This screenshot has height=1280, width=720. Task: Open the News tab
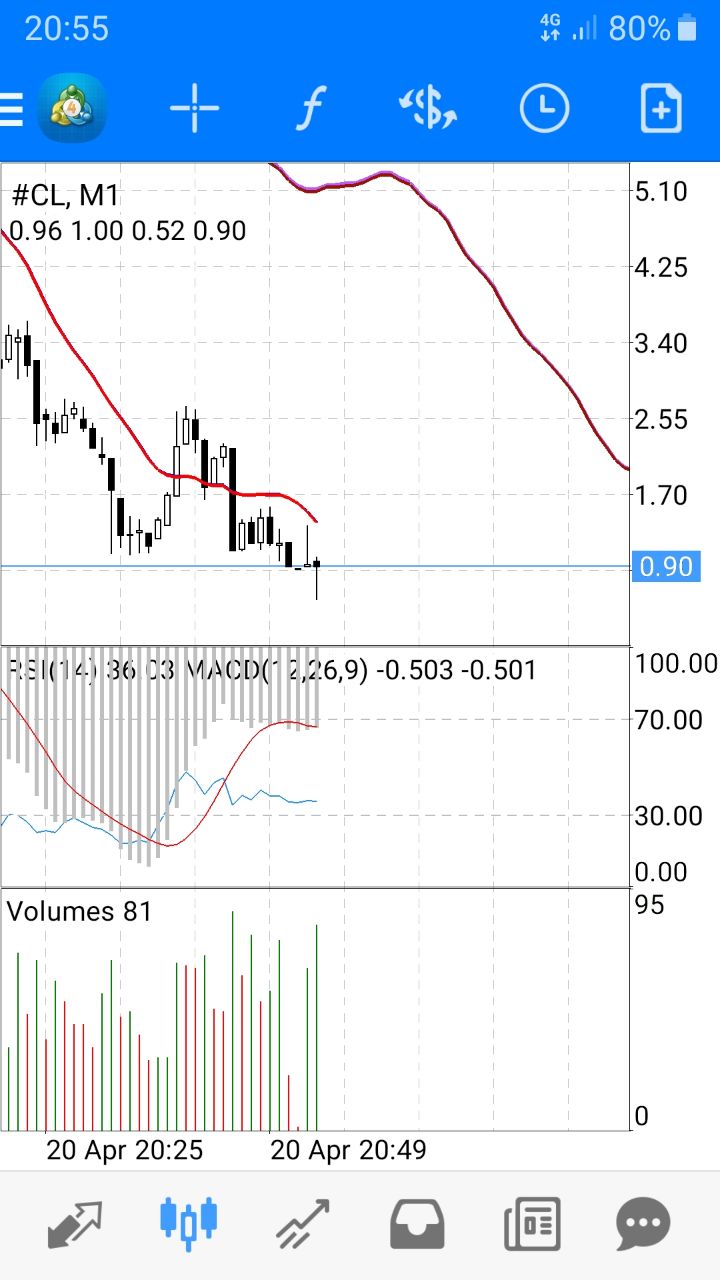click(531, 1223)
